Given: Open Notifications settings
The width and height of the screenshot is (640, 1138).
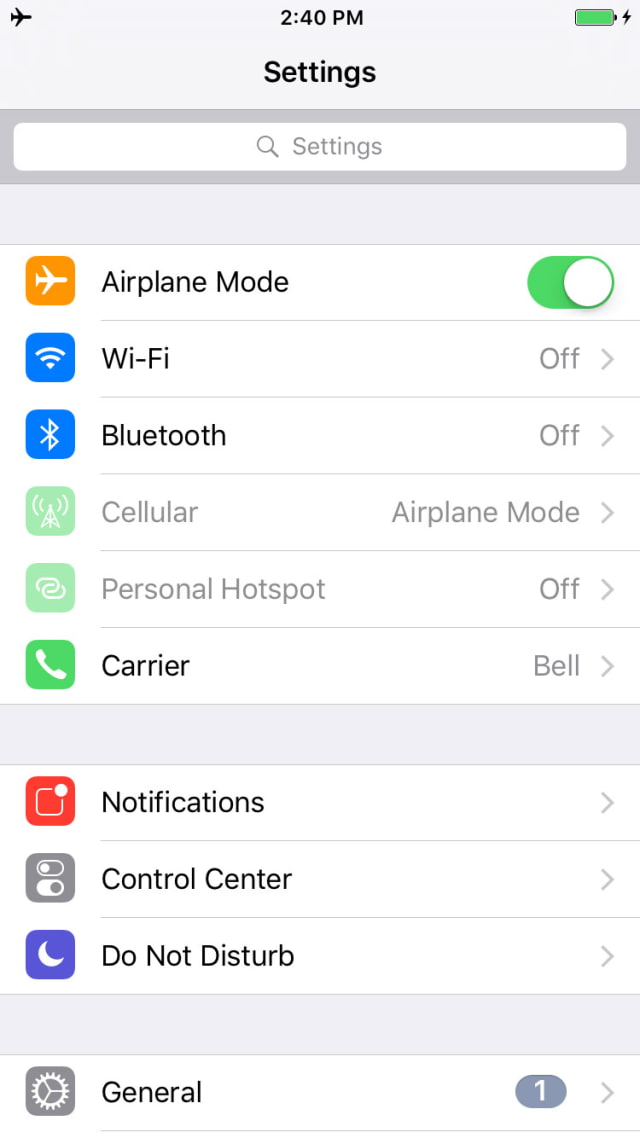Looking at the screenshot, I should (320, 803).
